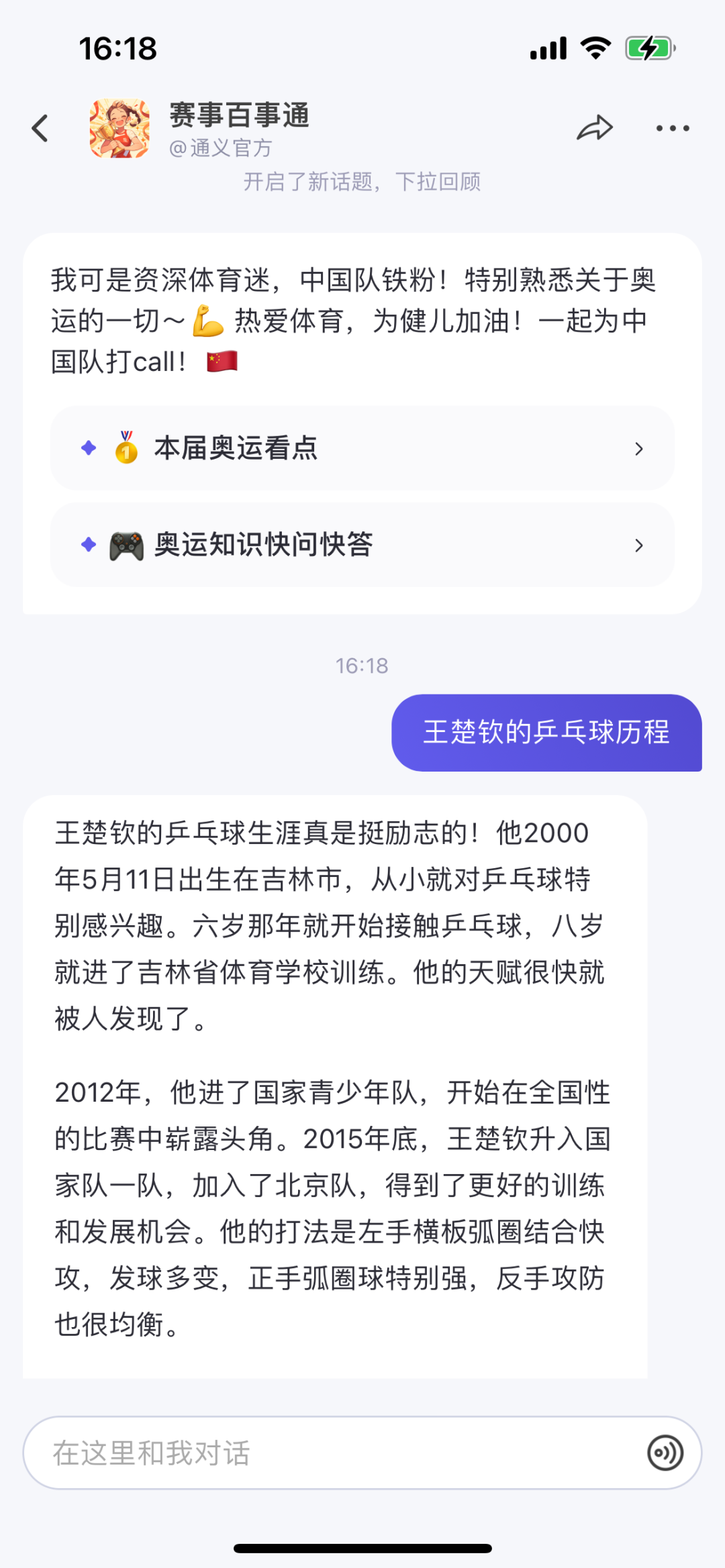Viewport: 725px width, 1568px height.
Task: Start voice input in the message box
Action: pos(665,1453)
